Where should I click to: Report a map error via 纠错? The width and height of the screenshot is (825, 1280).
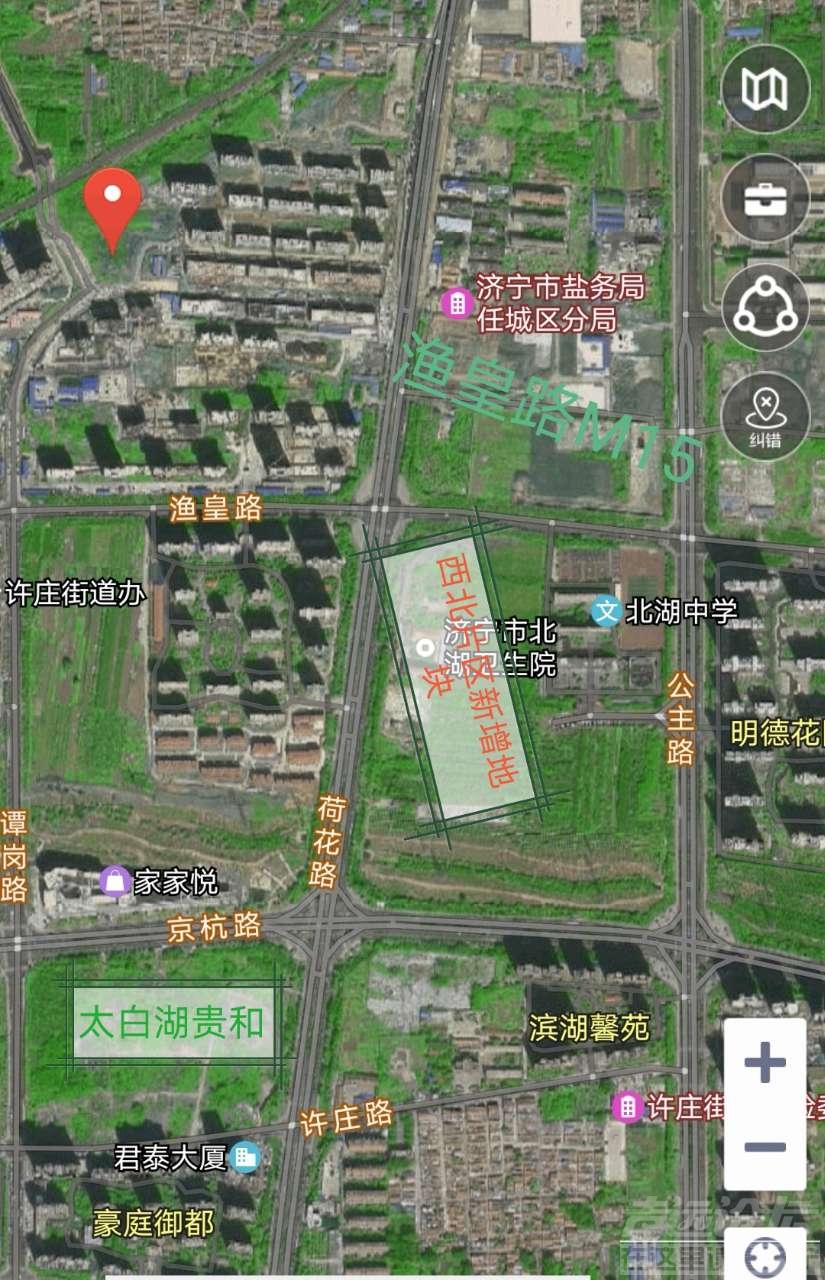[764, 415]
